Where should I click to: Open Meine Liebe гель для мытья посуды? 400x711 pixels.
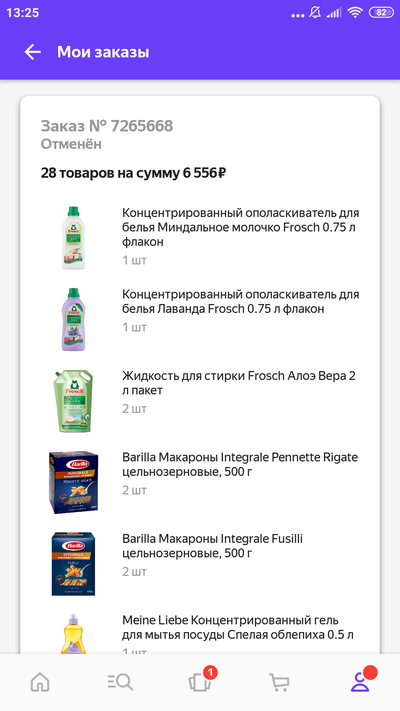(x=200, y=633)
